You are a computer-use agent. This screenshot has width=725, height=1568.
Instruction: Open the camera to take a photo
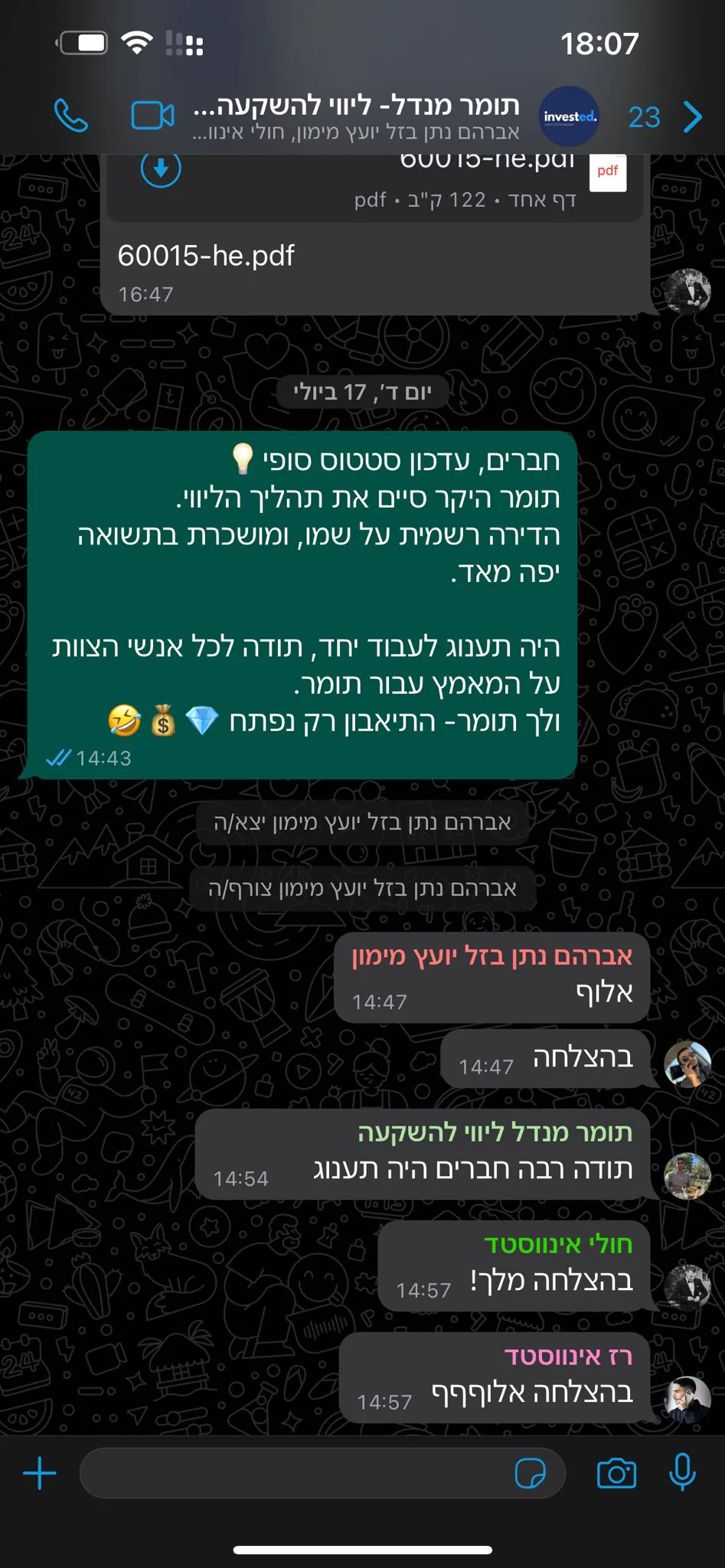click(616, 1473)
